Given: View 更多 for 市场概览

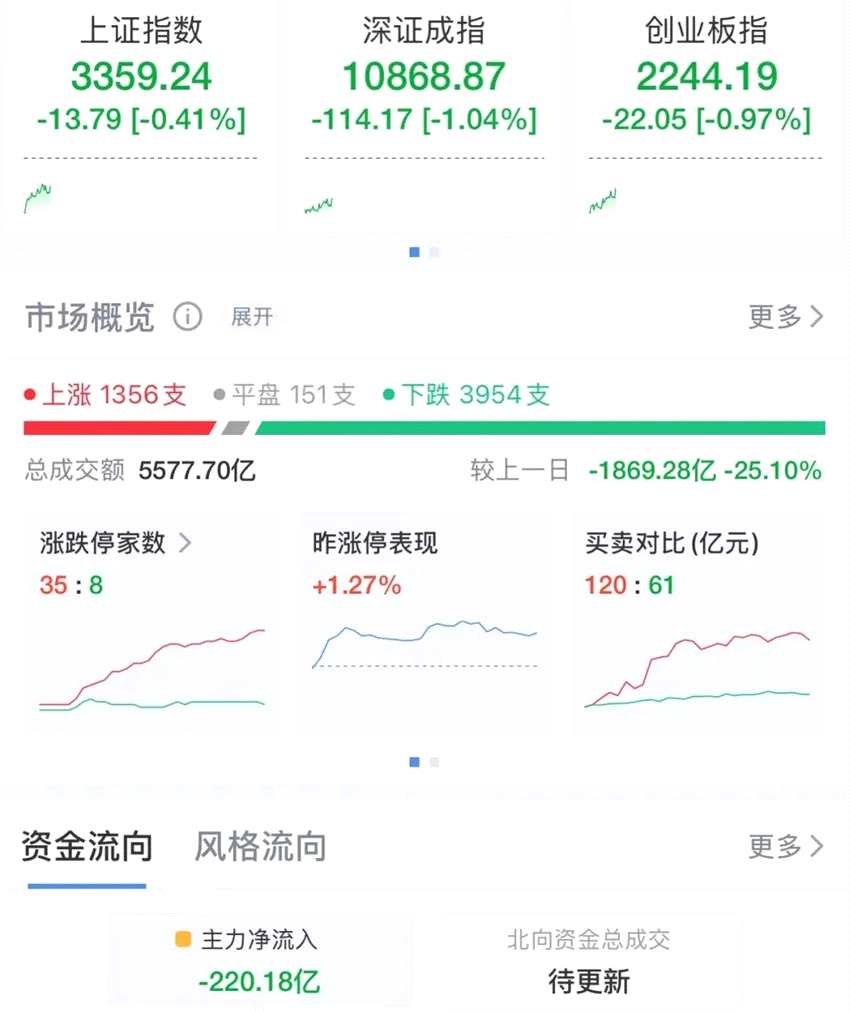Looking at the screenshot, I should tap(786, 317).
